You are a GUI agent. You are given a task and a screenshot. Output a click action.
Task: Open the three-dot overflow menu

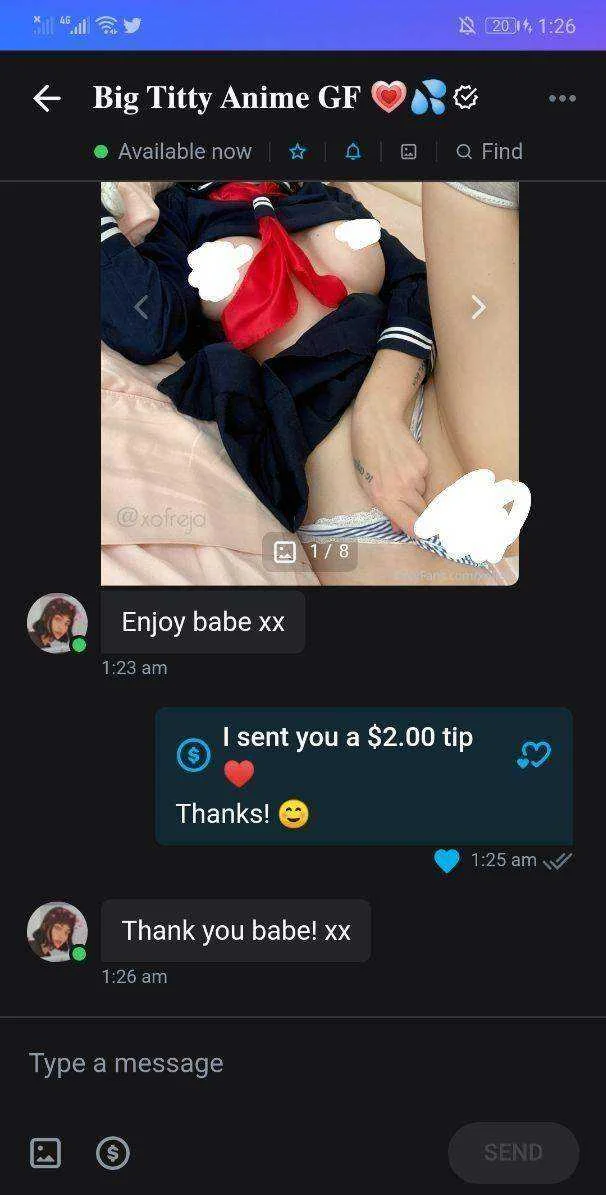click(562, 98)
